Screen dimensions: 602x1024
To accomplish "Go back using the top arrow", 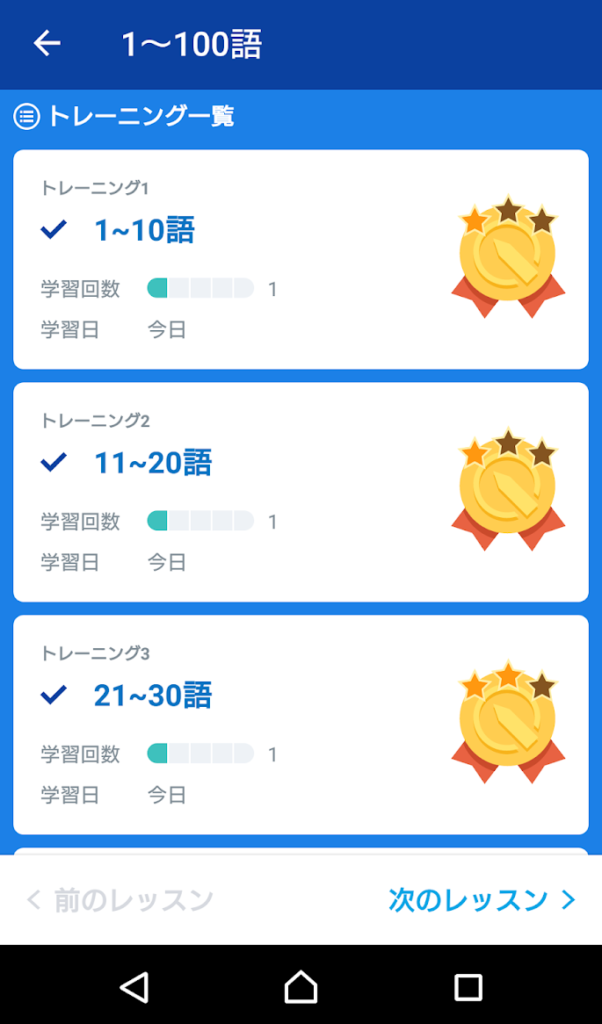I will click(47, 44).
